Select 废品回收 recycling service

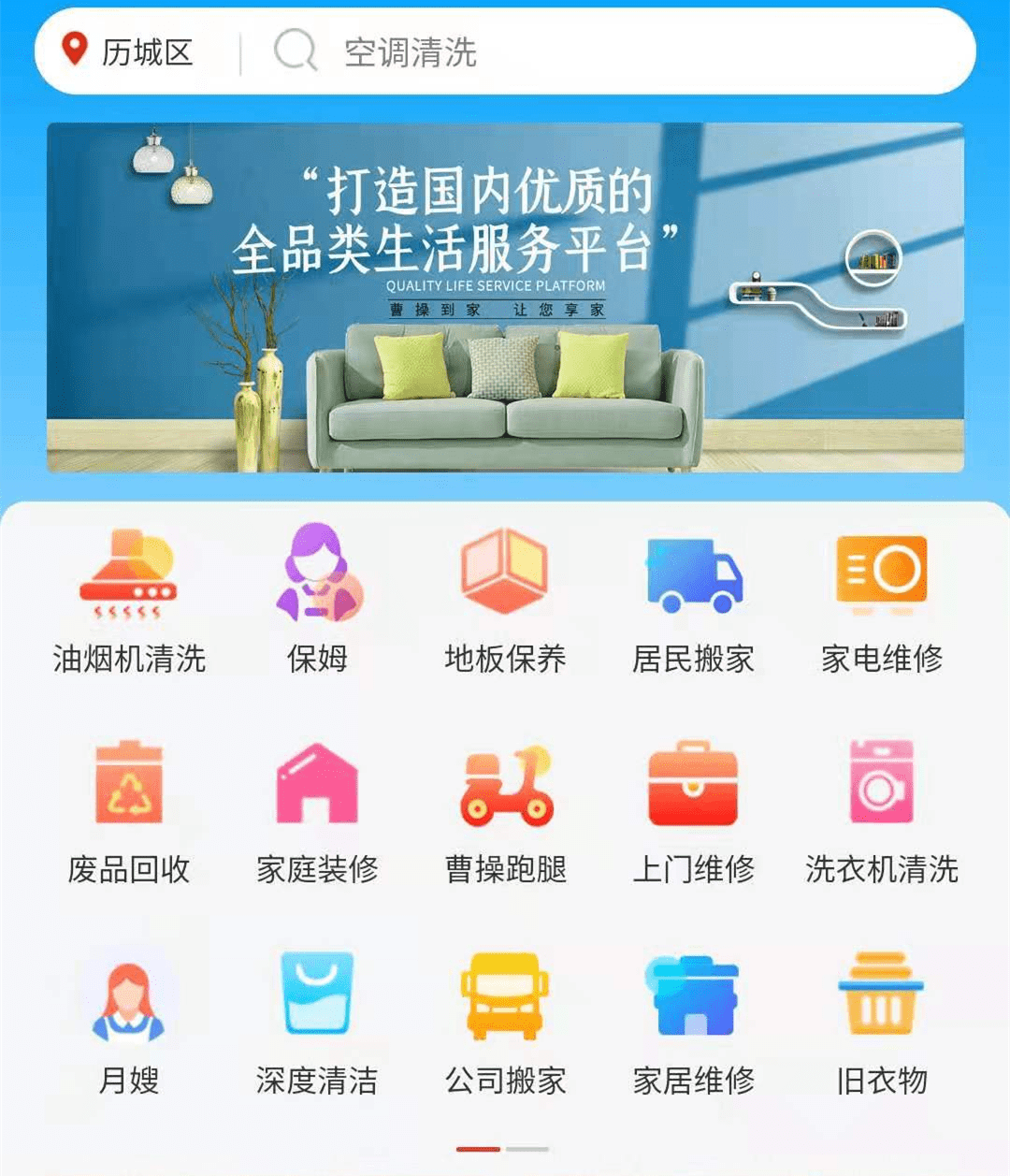(x=129, y=810)
